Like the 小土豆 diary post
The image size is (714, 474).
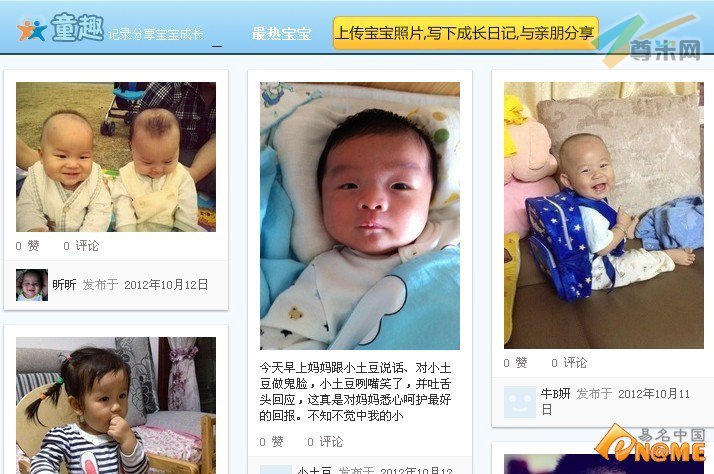point(272,441)
